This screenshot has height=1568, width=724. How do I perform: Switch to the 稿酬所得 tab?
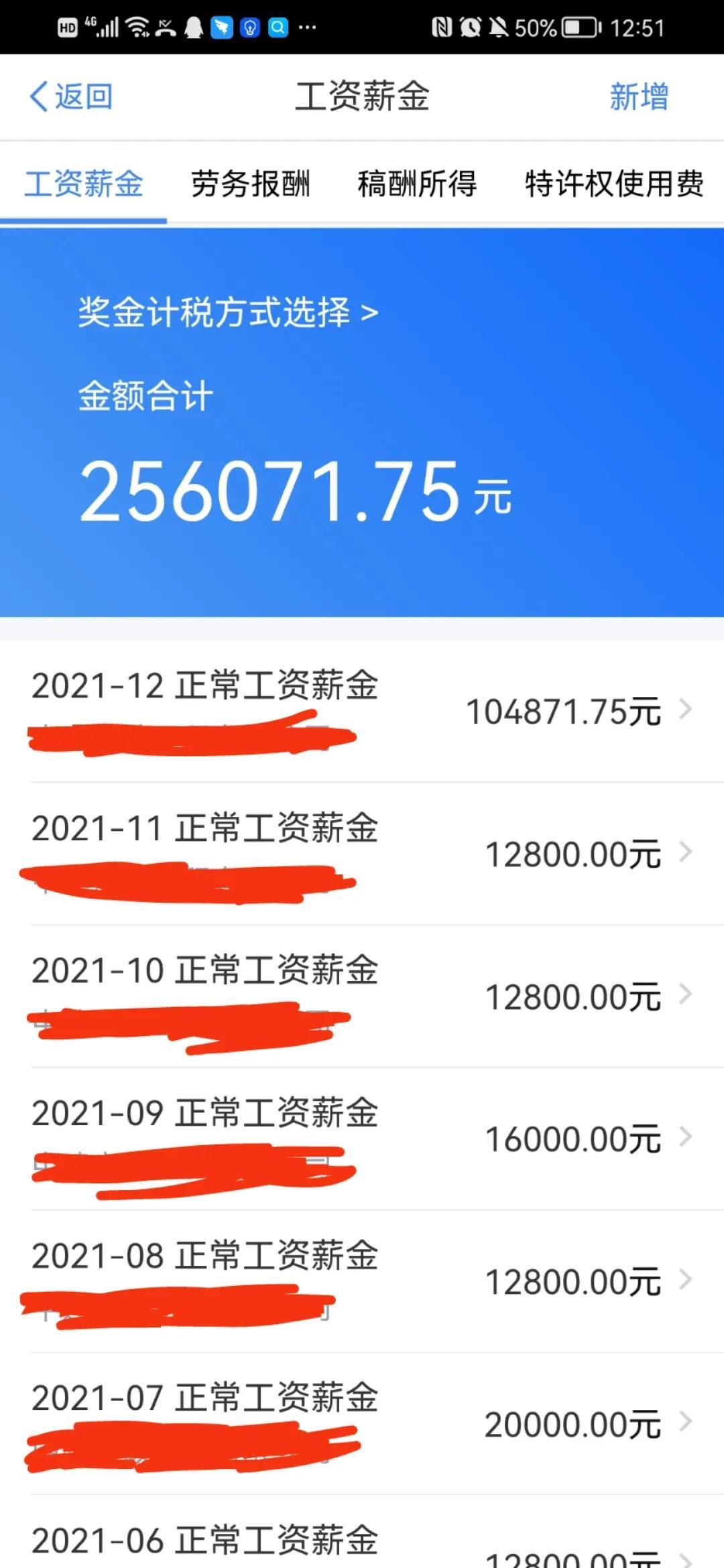(416, 184)
